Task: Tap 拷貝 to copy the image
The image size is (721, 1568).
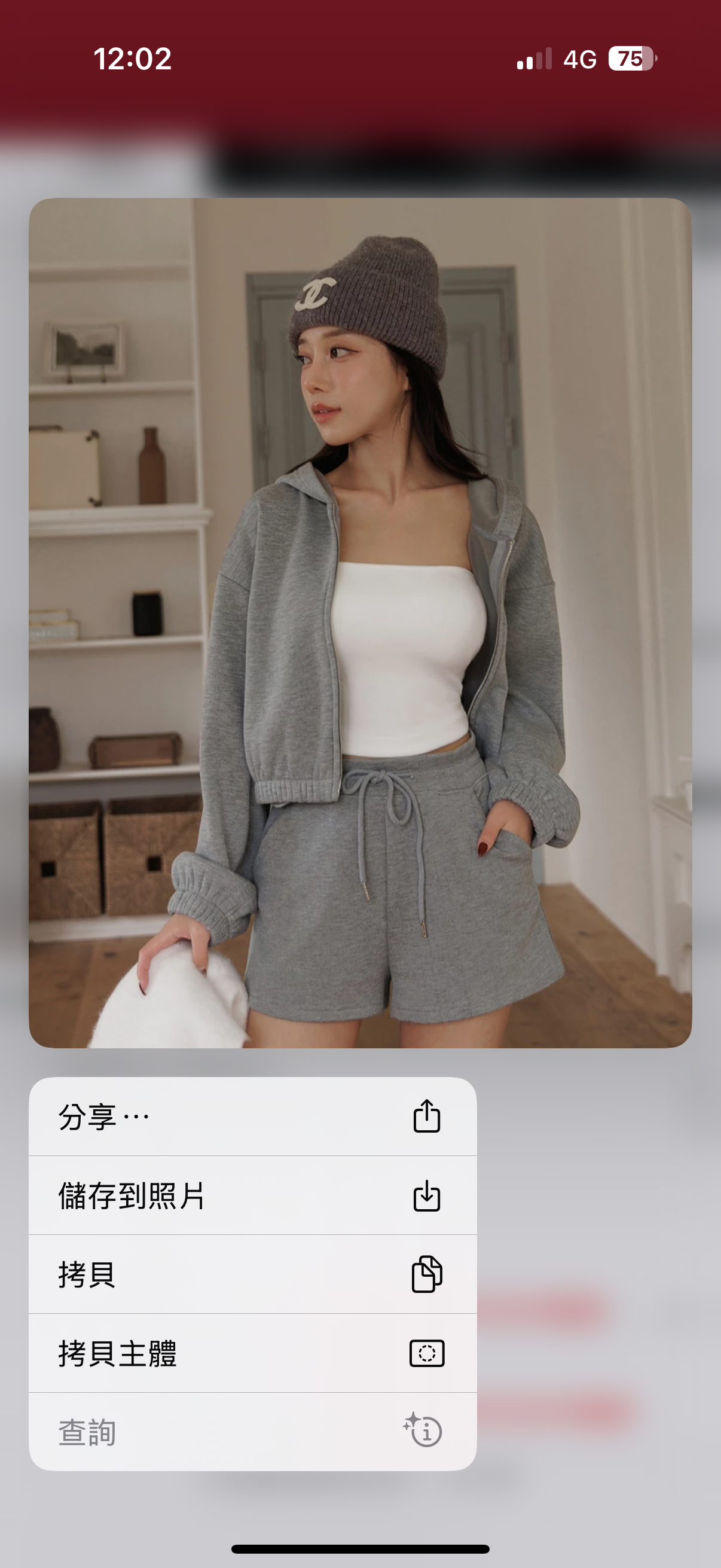Action: [x=252, y=1274]
